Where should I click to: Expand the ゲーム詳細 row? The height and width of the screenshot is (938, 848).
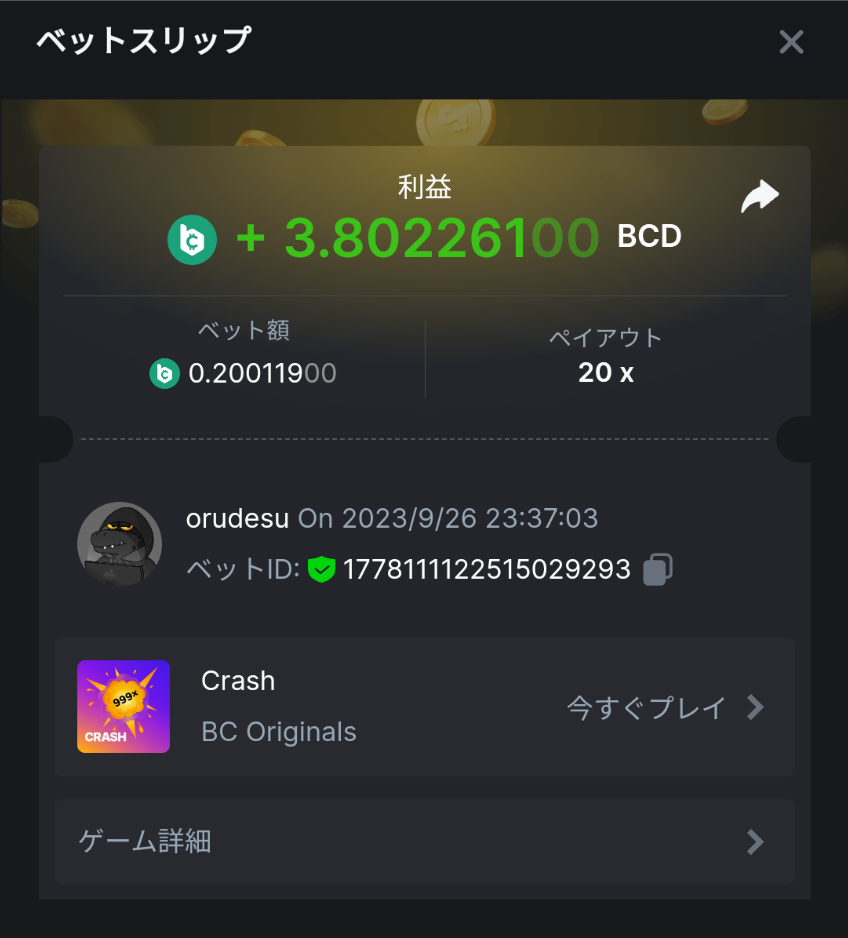tap(424, 841)
